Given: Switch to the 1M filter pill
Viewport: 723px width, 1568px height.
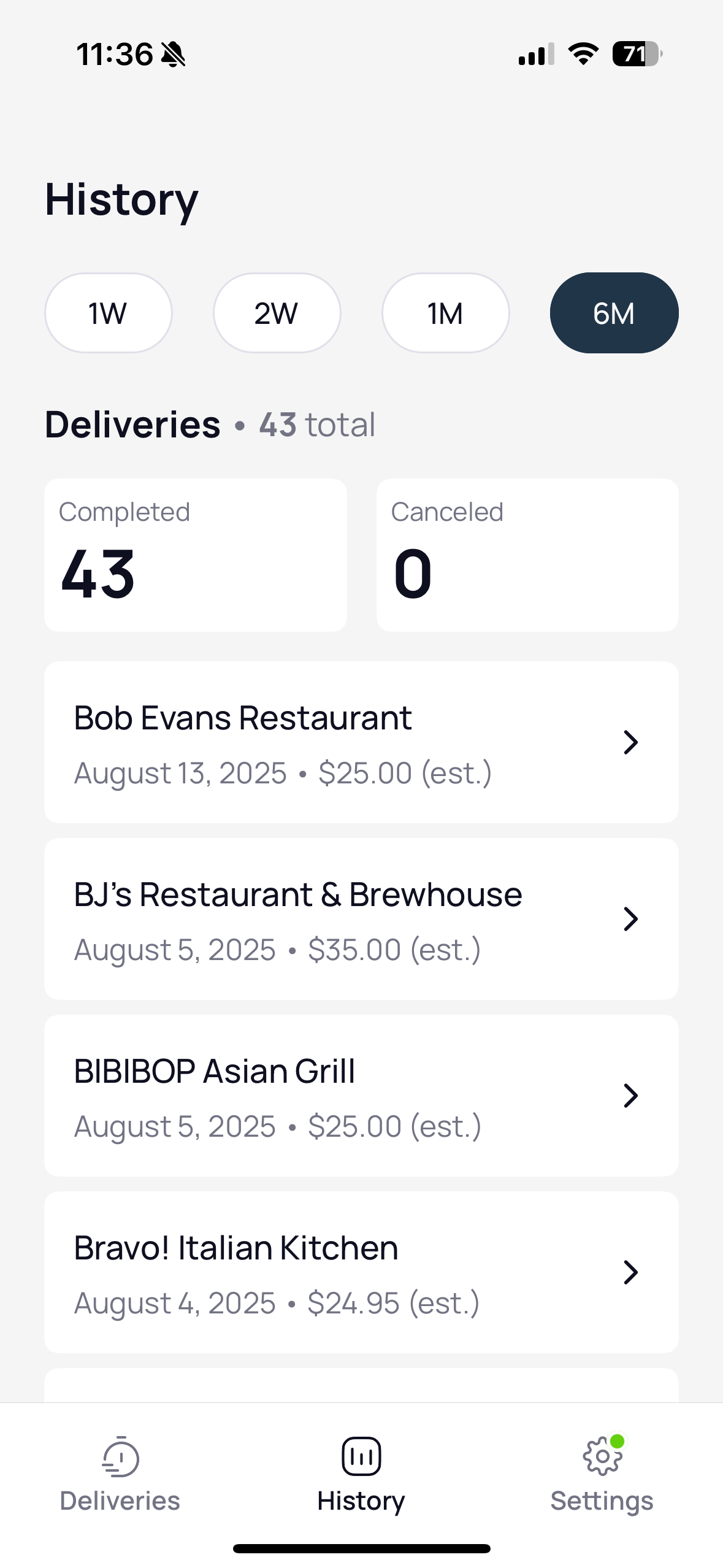Looking at the screenshot, I should [445, 312].
